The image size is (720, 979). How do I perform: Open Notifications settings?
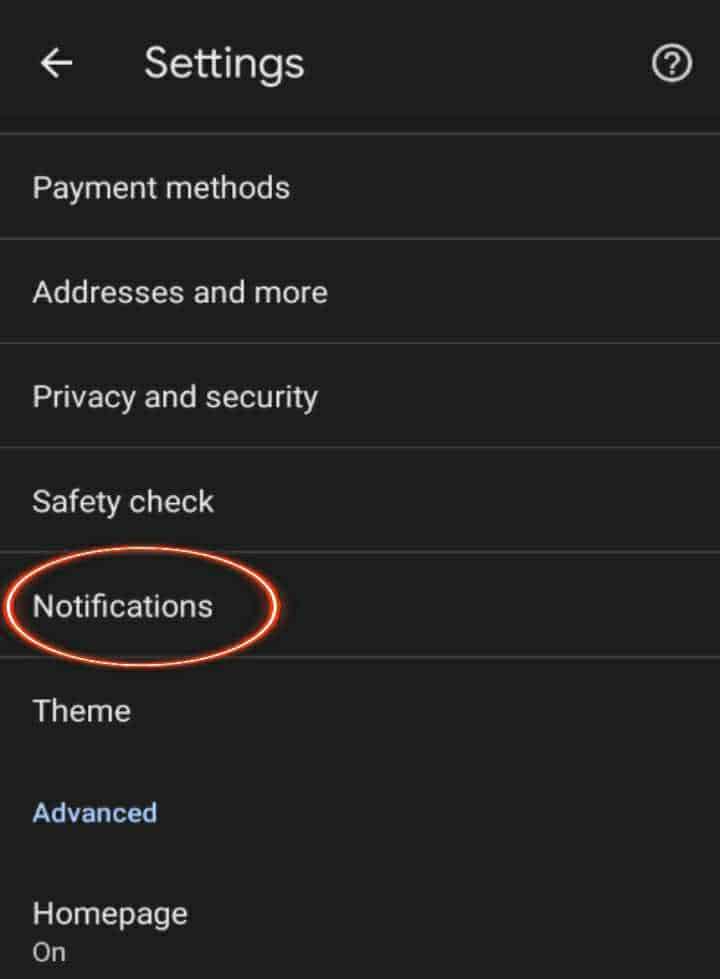(x=123, y=606)
